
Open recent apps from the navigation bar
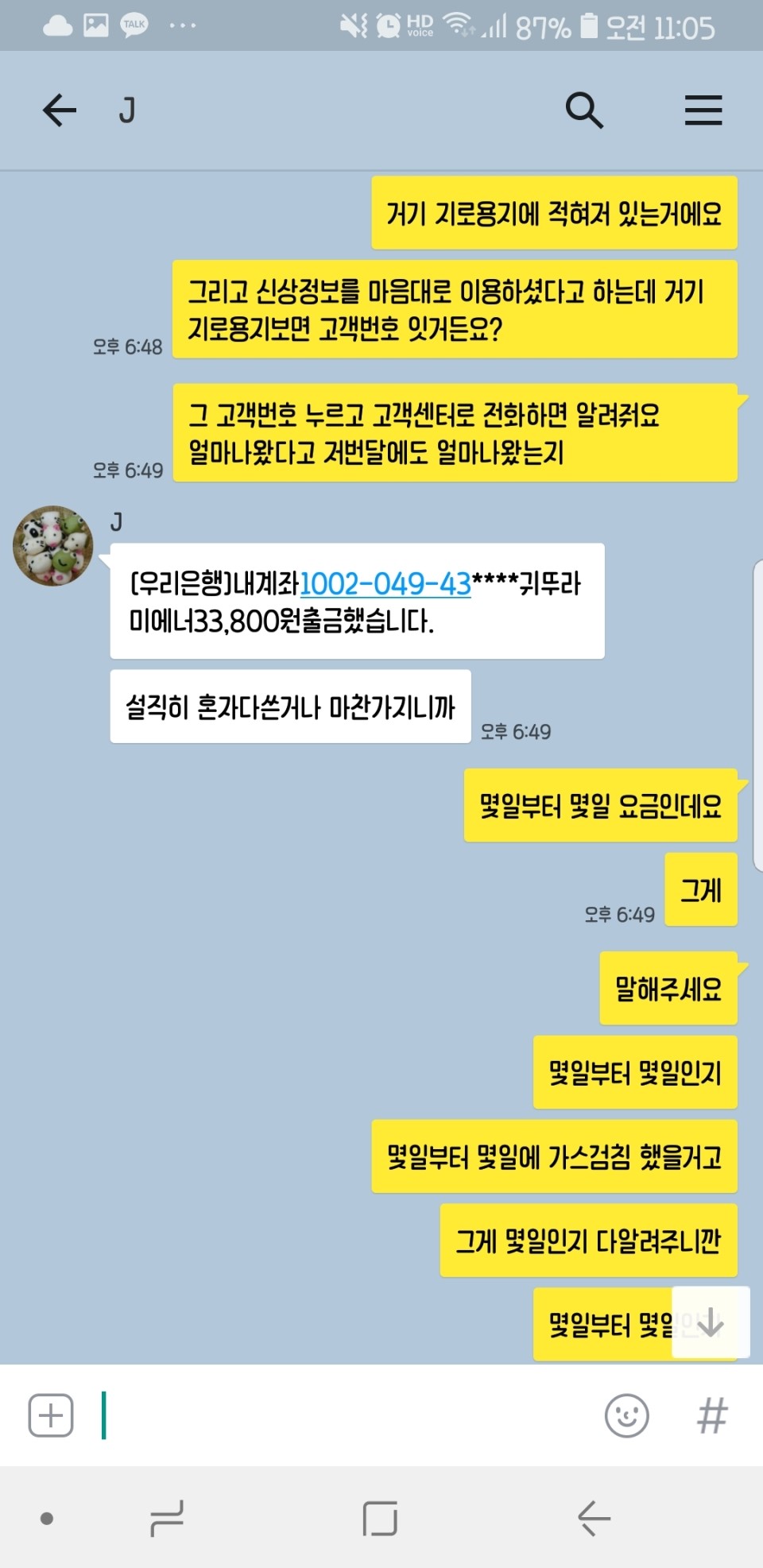[x=168, y=1518]
